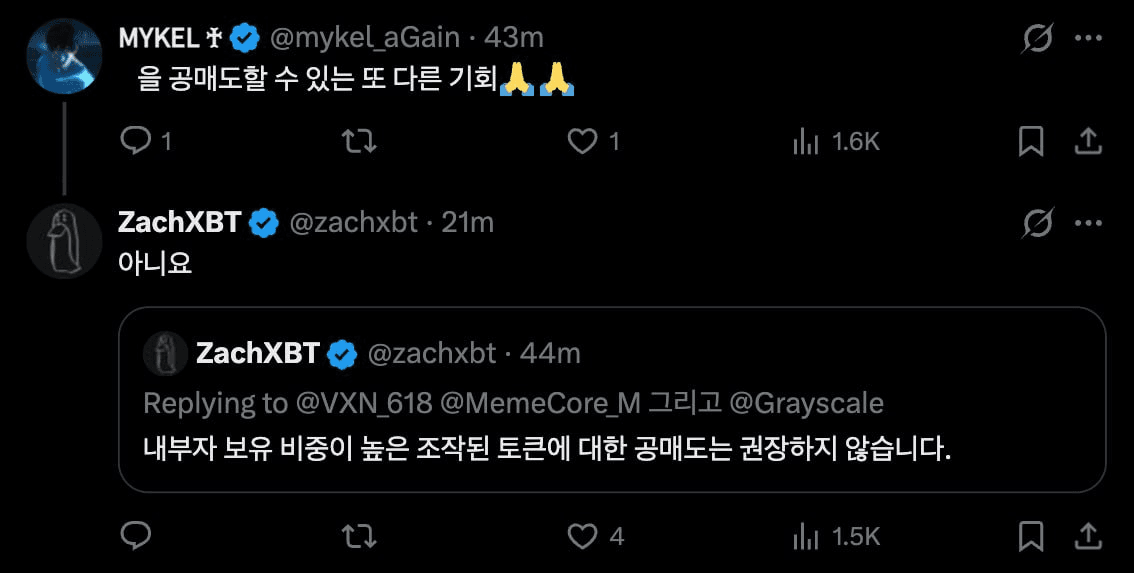Like ZachXBT's reply

tap(582, 537)
